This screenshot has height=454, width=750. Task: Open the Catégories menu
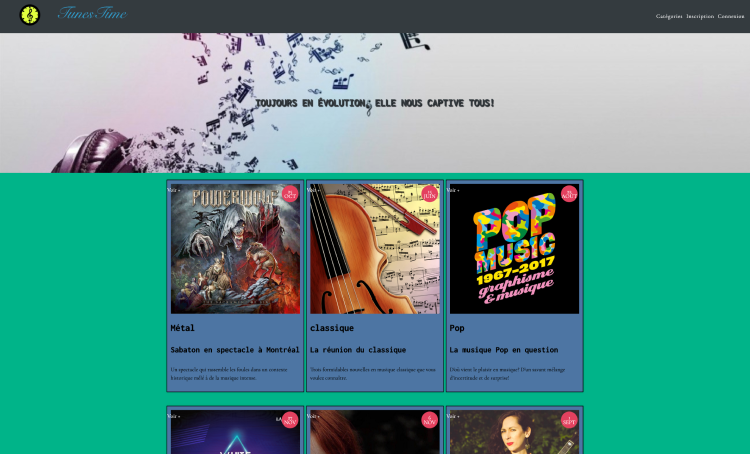pyautogui.click(x=669, y=16)
